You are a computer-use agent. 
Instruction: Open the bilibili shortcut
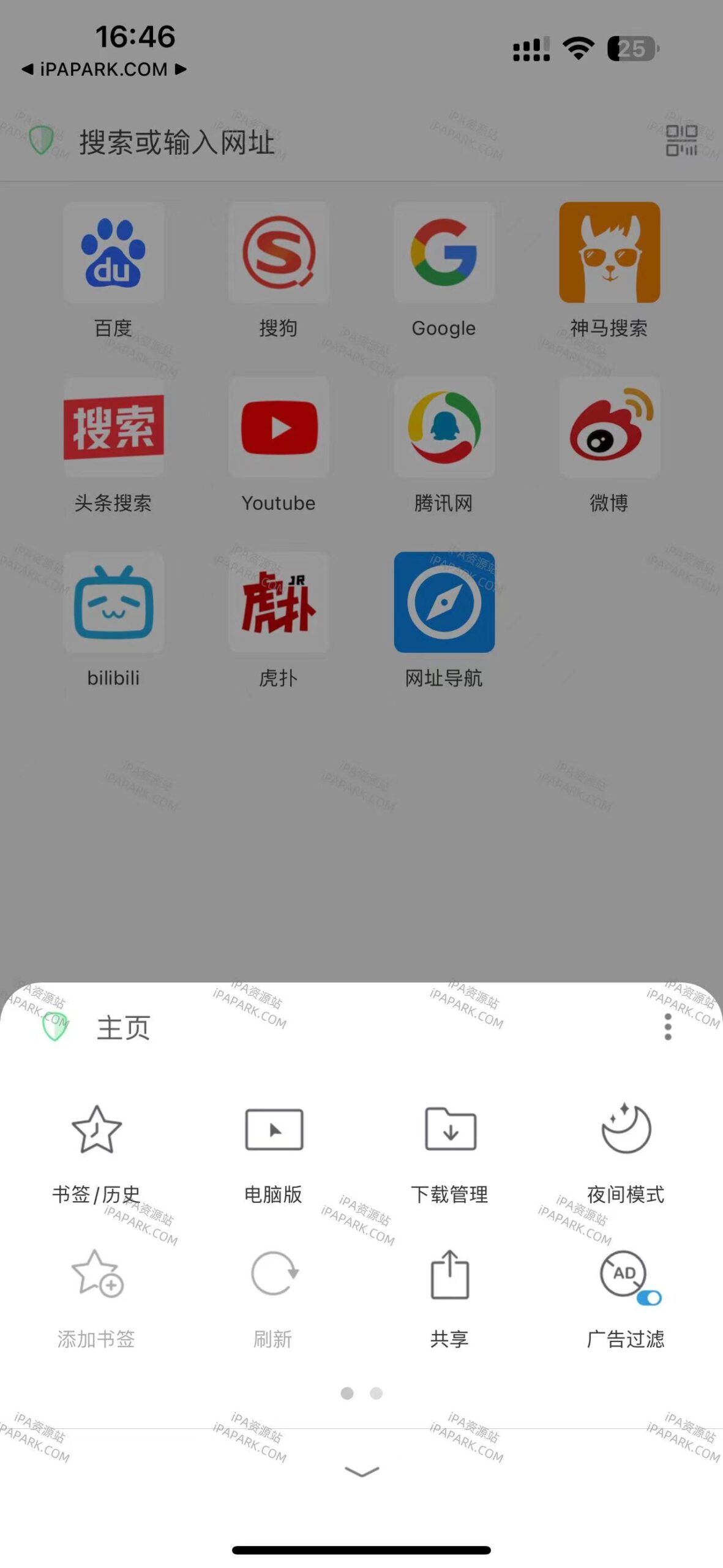point(113,603)
